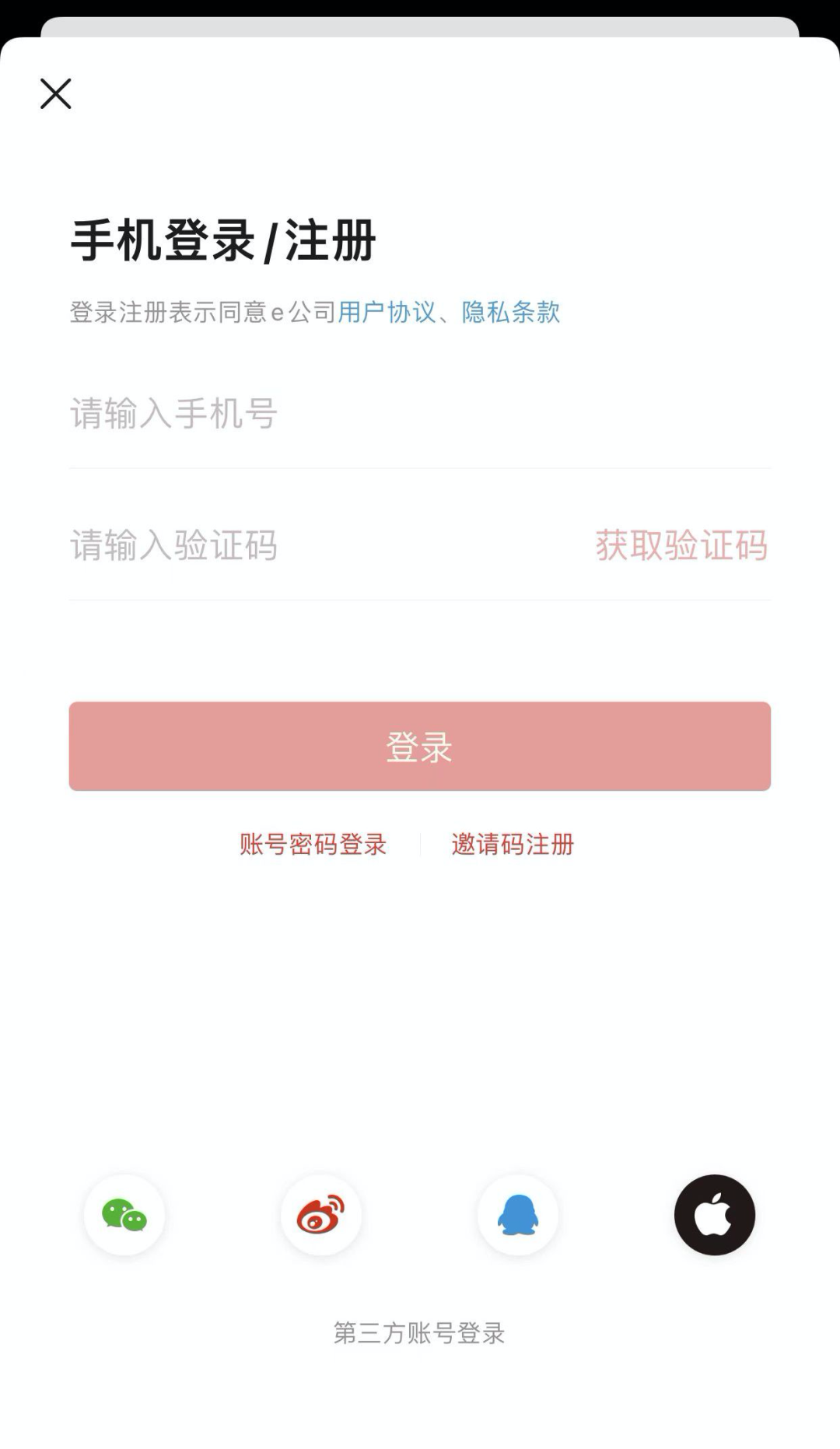Choose Apple ID login option
840x1449 pixels.
point(713,1216)
